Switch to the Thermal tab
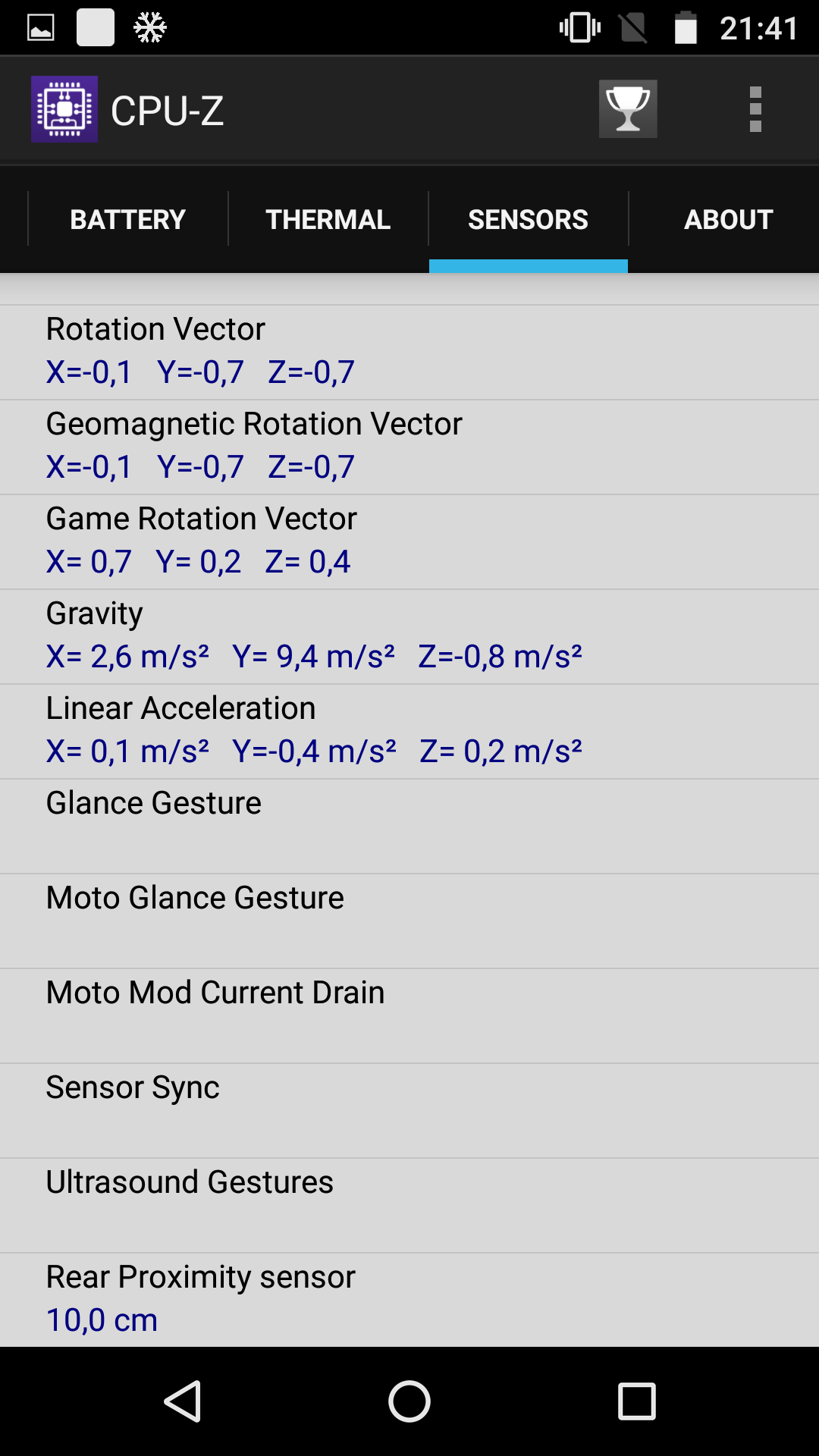This screenshot has height=1456, width=819. coord(328,219)
